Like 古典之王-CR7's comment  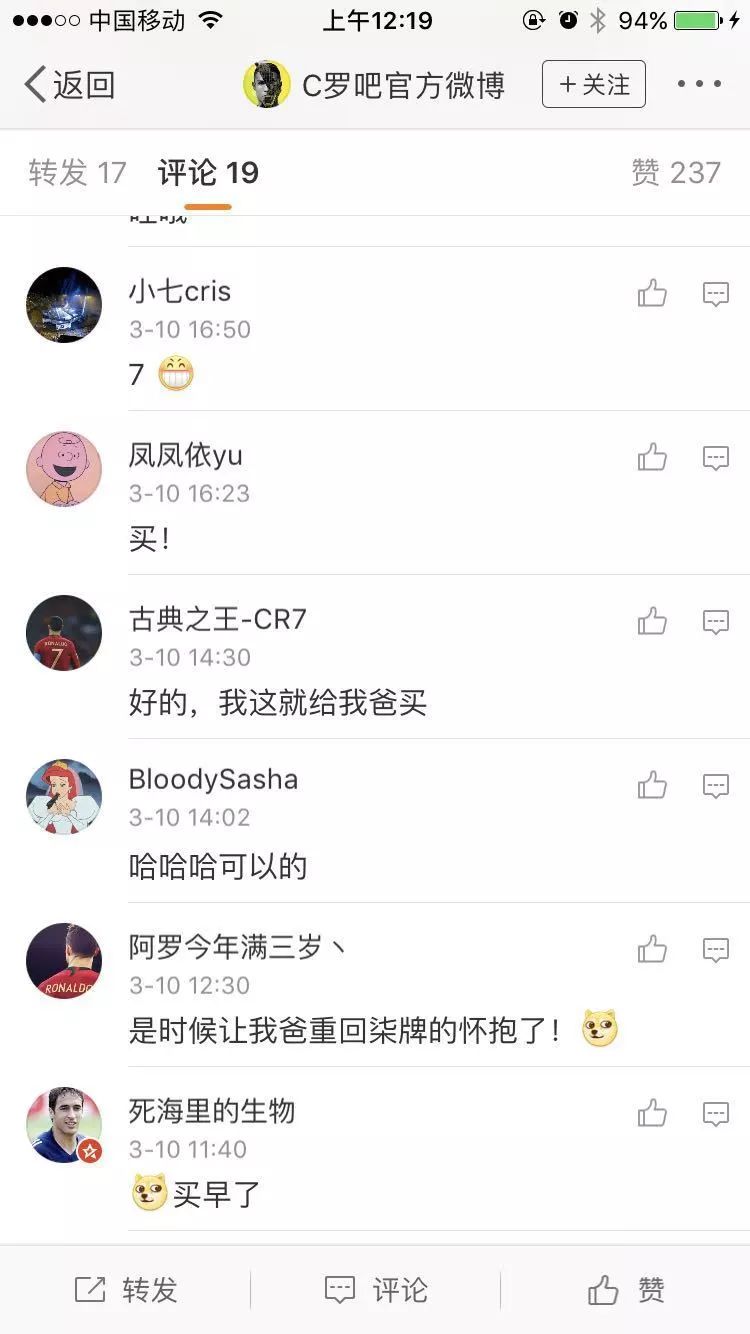pyautogui.click(x=651, y=621)
